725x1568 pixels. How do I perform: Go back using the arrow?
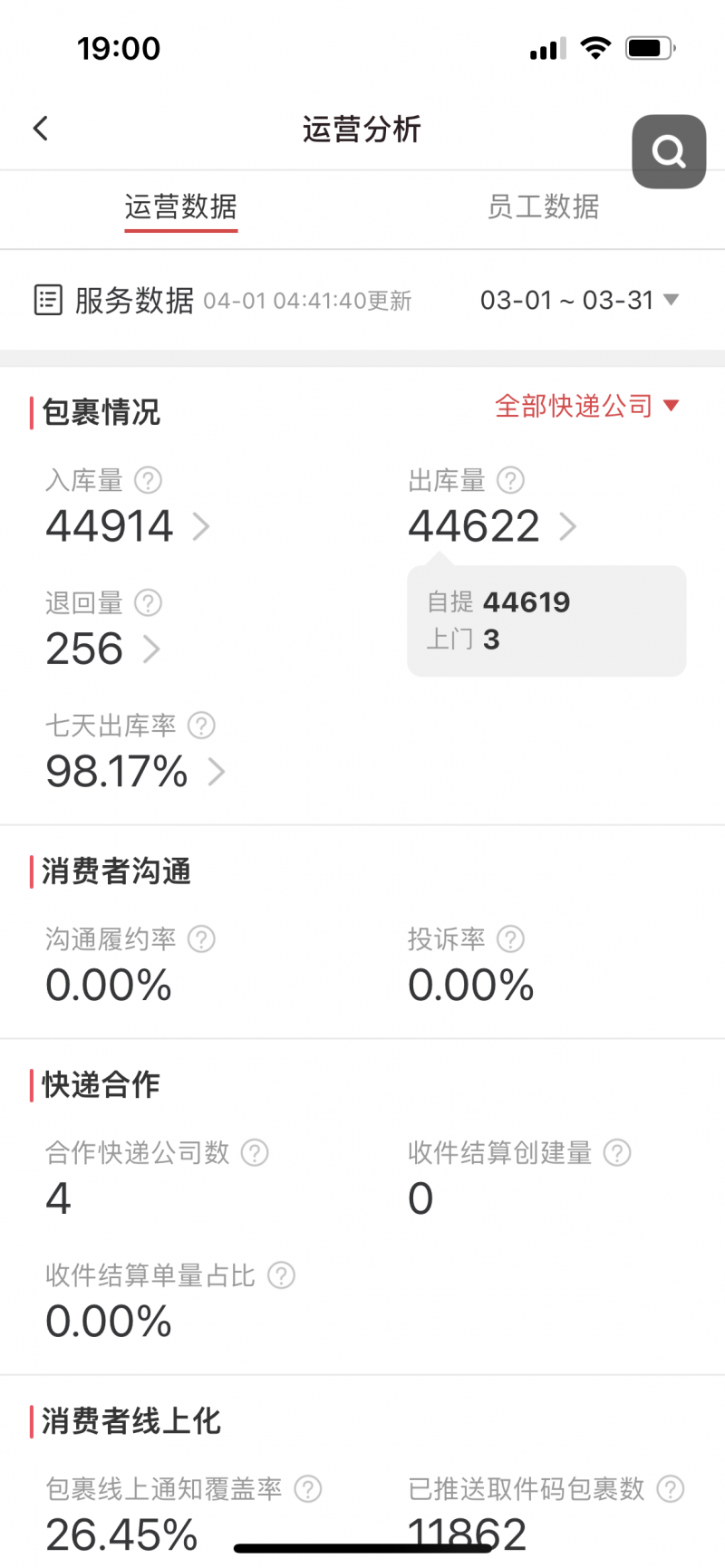point(41,129)
